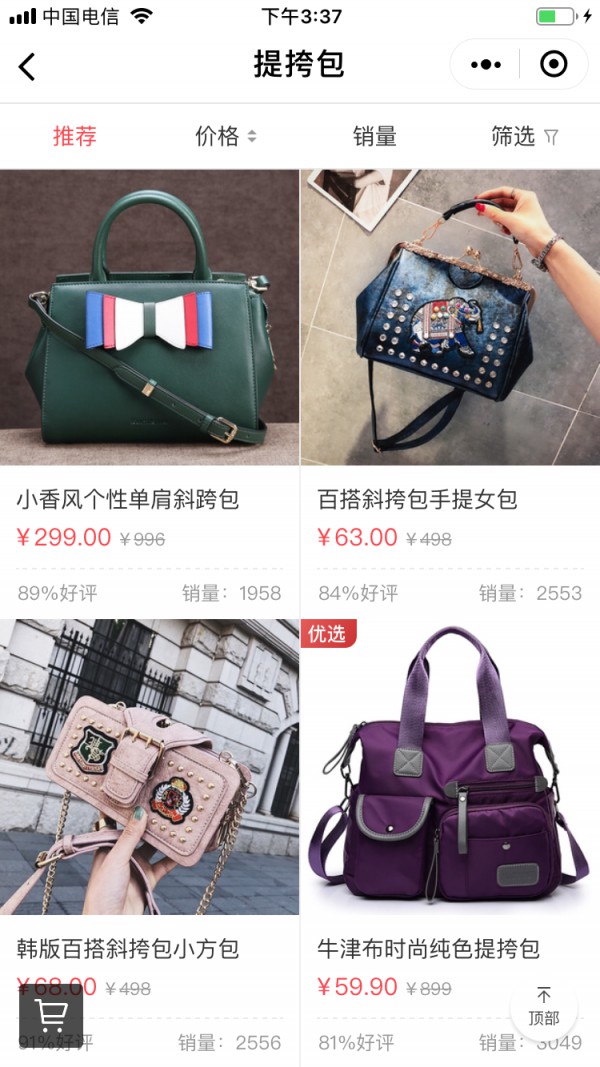Open the 小香风个性单肩斜跨包 product

pos(150,318)
